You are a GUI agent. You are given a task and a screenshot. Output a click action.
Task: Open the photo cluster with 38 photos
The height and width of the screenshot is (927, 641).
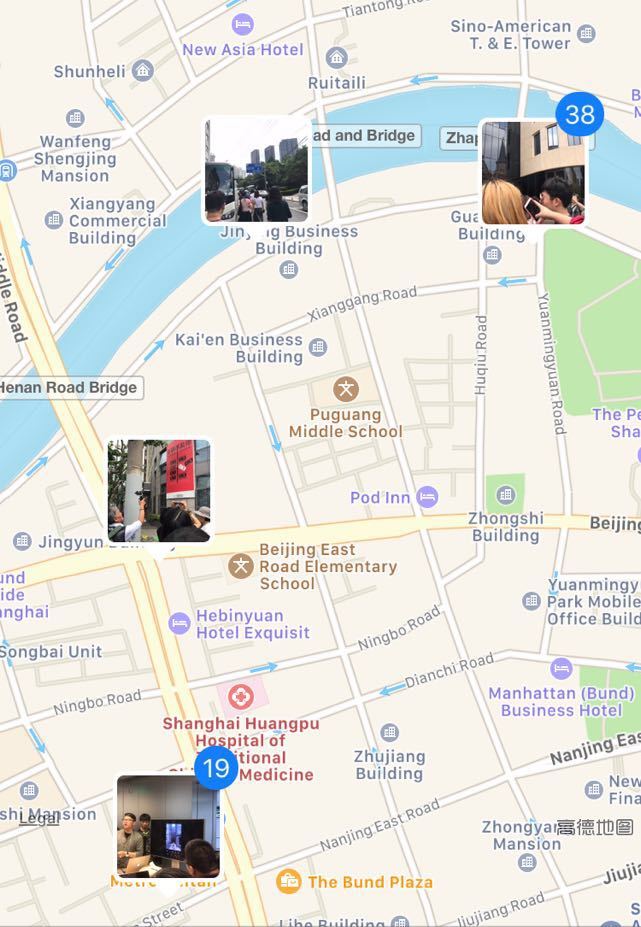(x=534, y=172)
